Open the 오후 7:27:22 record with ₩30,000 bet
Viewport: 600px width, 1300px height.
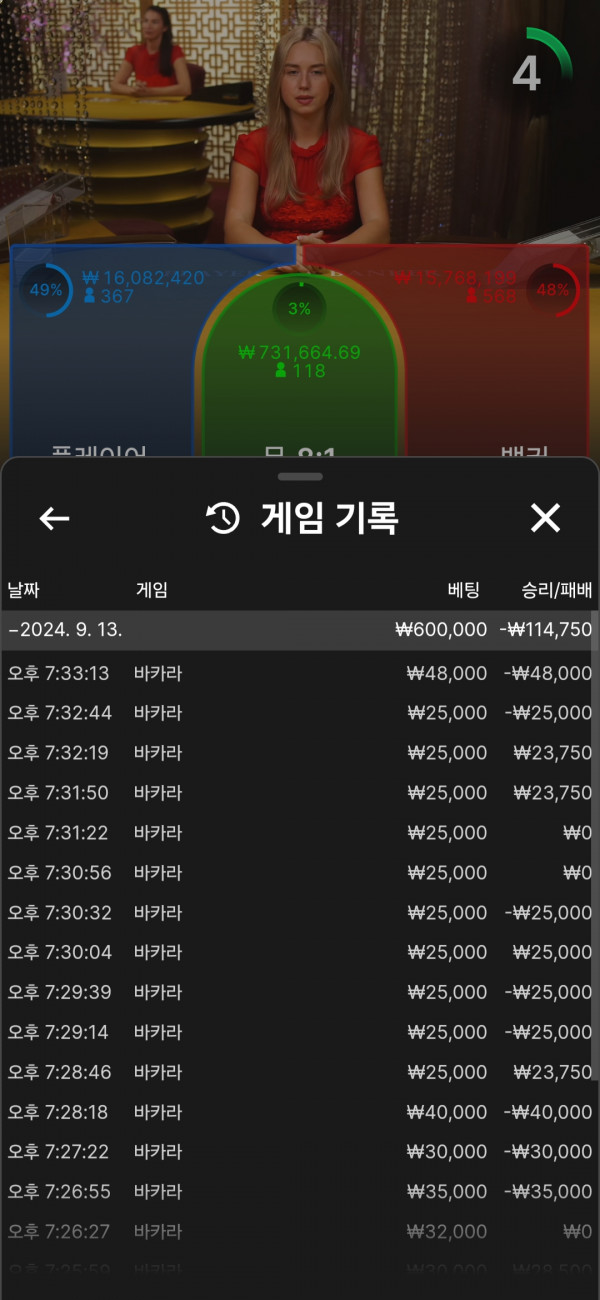click(x=300, y=1152)
